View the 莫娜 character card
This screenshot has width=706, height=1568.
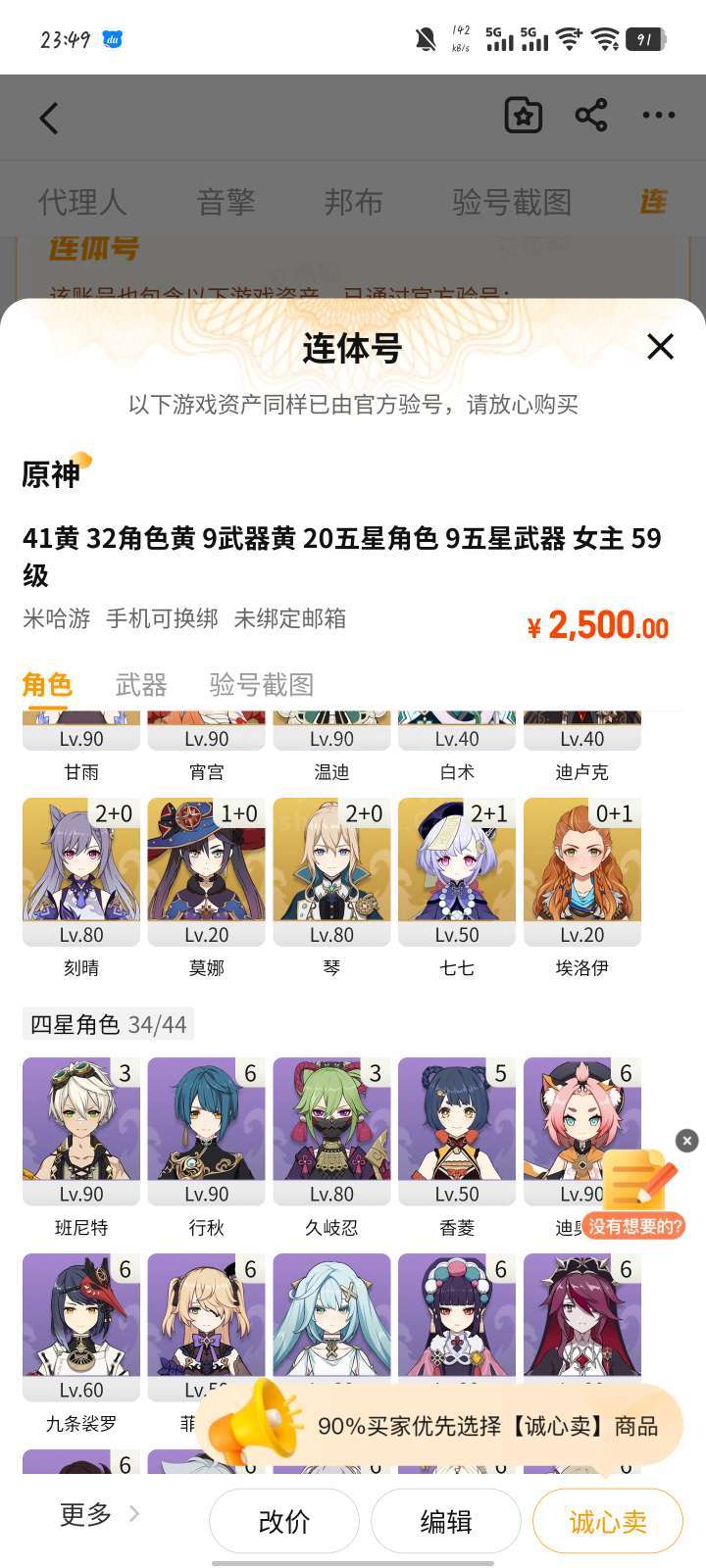[207, 872]
